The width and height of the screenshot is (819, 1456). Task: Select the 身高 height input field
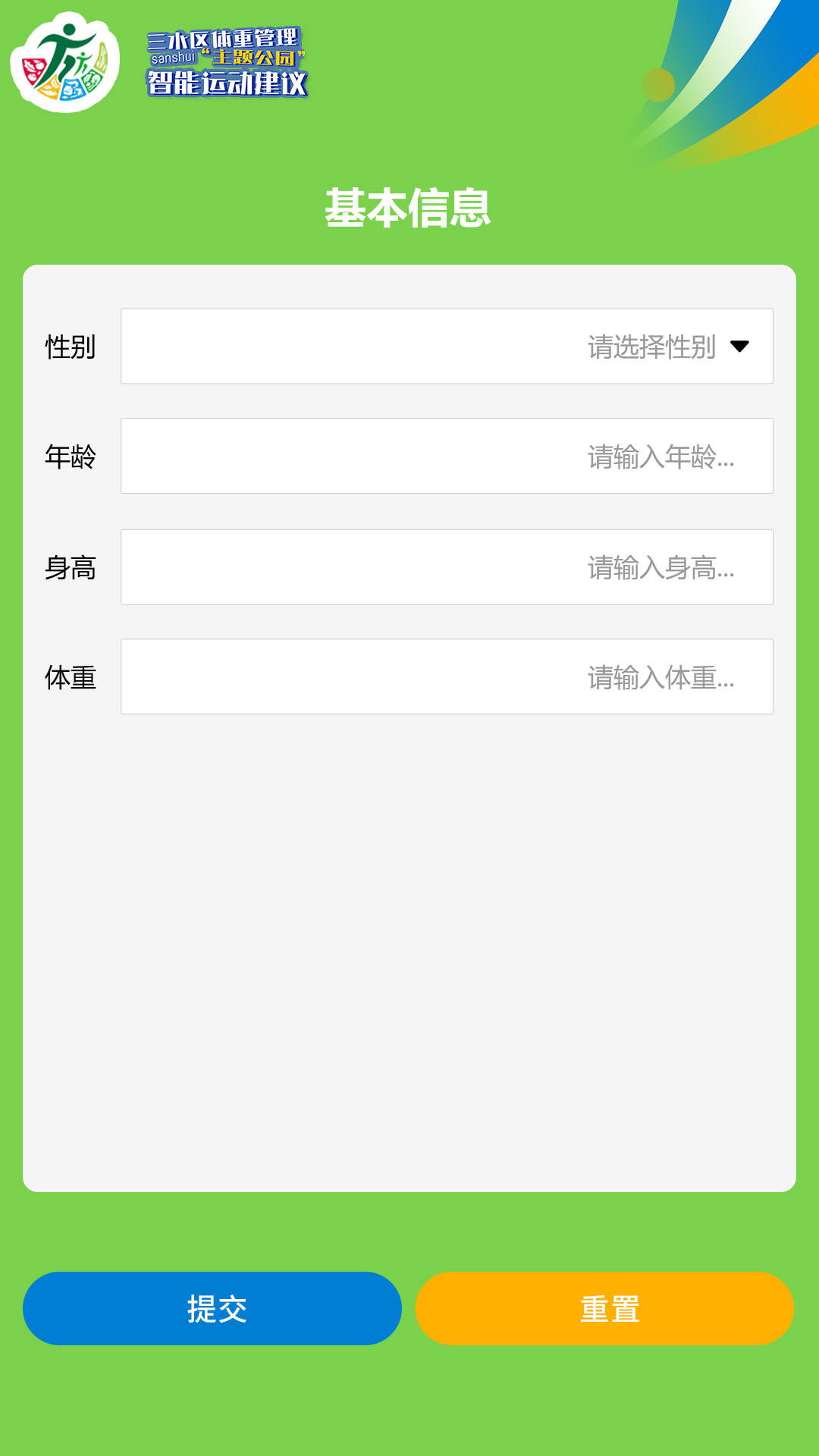coord(447,567)
